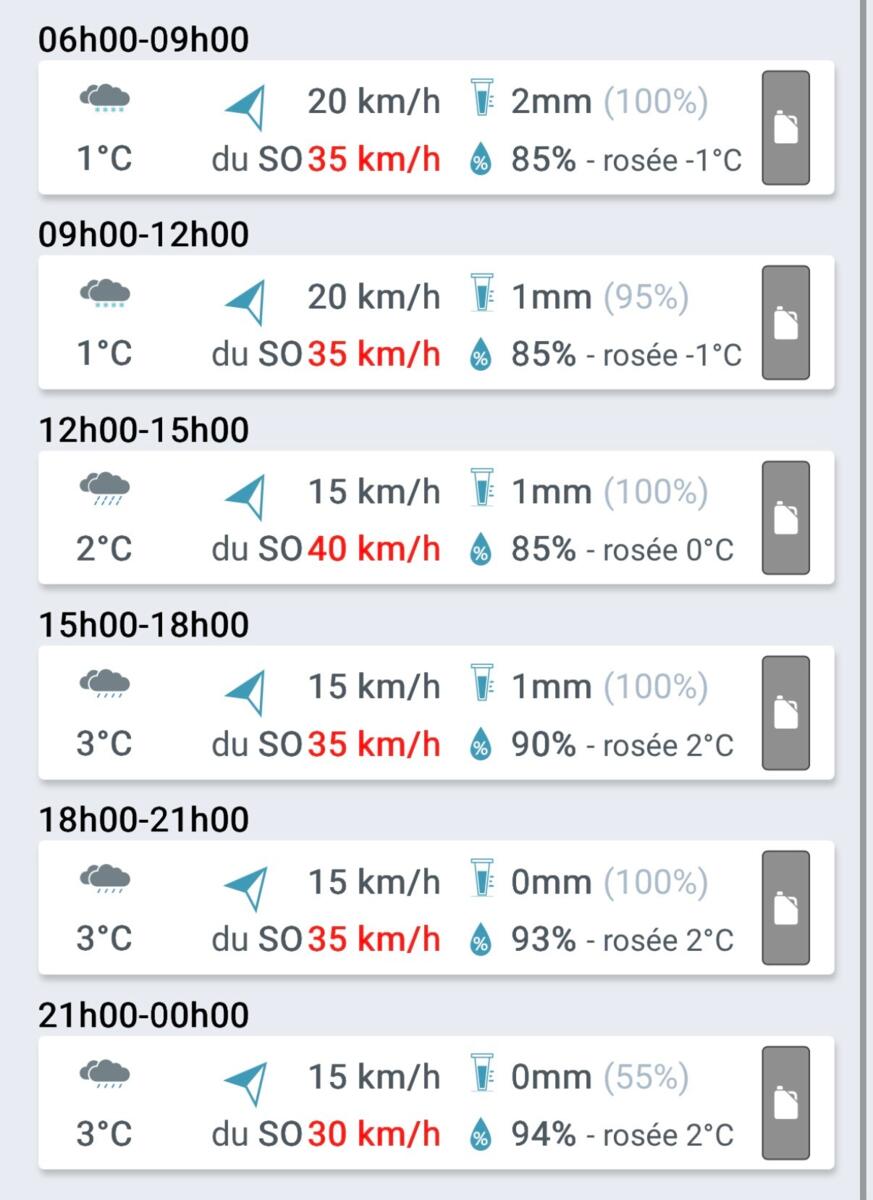View the 18h00-21h00 spraying info button
The height and width of the screenshot is (1200, 873).
pyautogui.click(x=786, y=908)
